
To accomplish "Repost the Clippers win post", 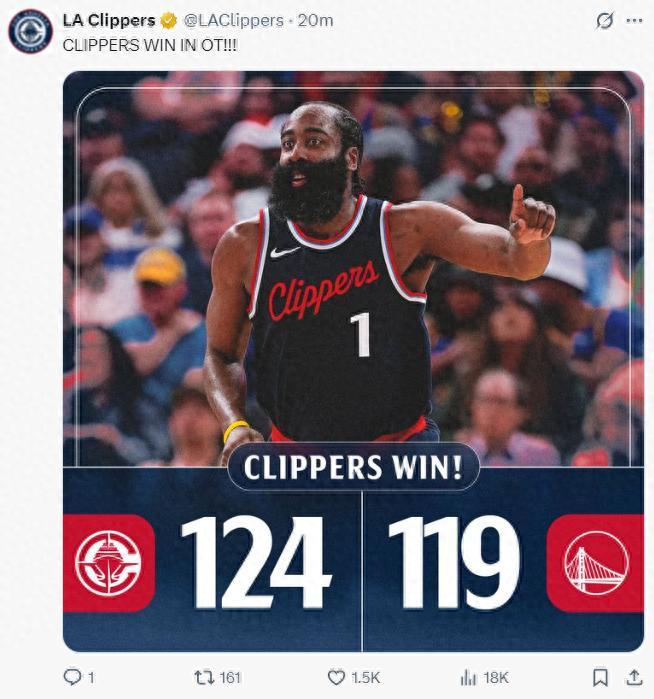I will tap(204, 677).
